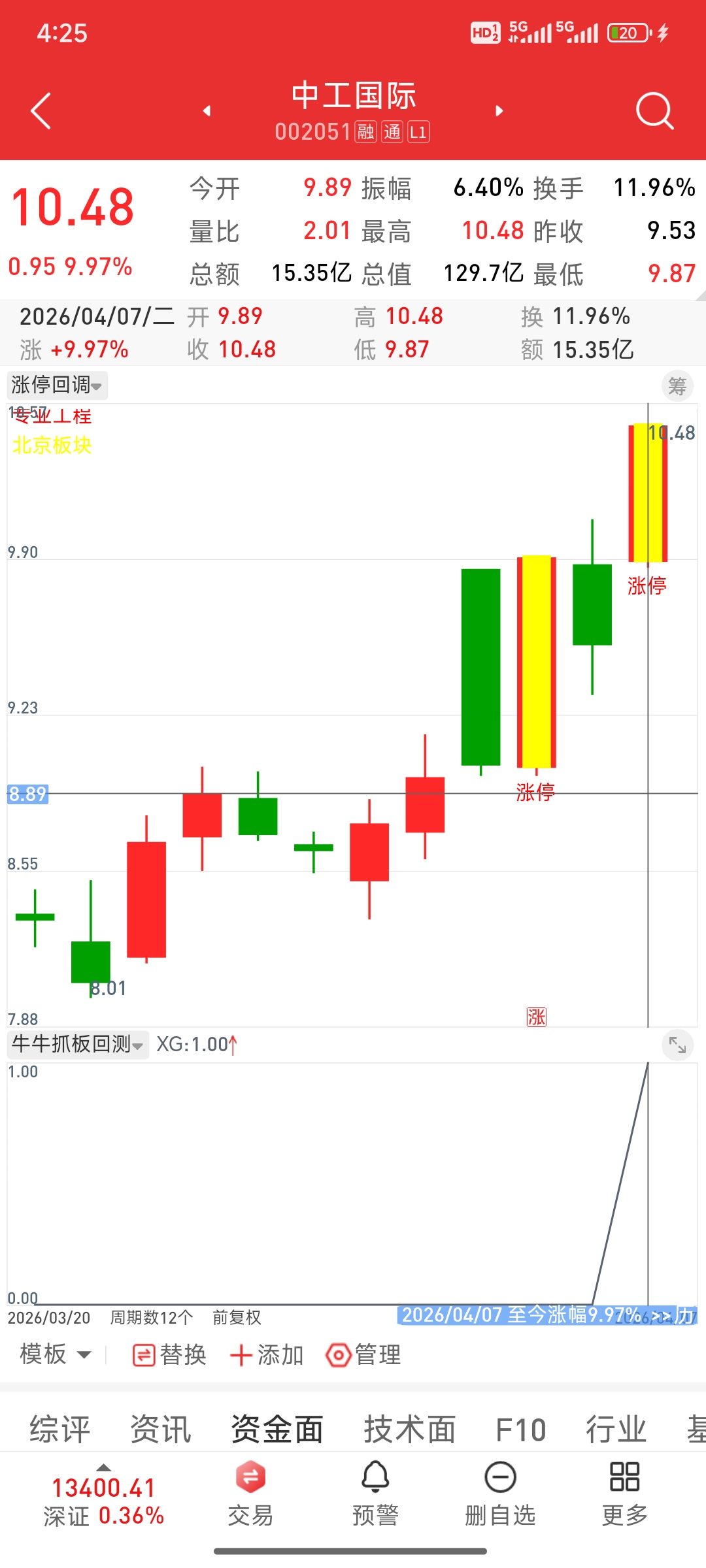Screen dimensions: 706x1568
Task: Switch to the 综评 tab
Action: point(60,1429)
